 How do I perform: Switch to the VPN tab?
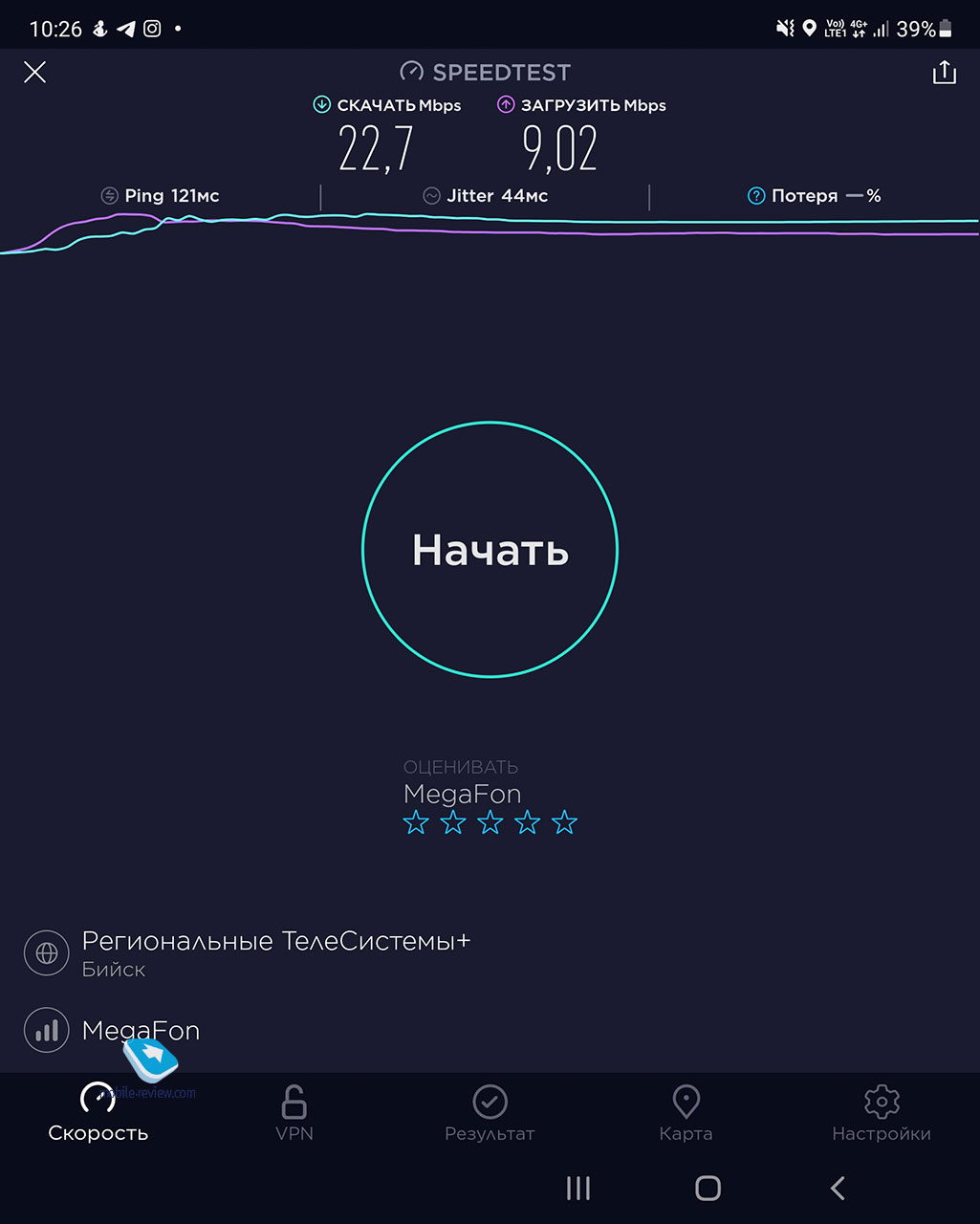click(x=294, y=1114)
